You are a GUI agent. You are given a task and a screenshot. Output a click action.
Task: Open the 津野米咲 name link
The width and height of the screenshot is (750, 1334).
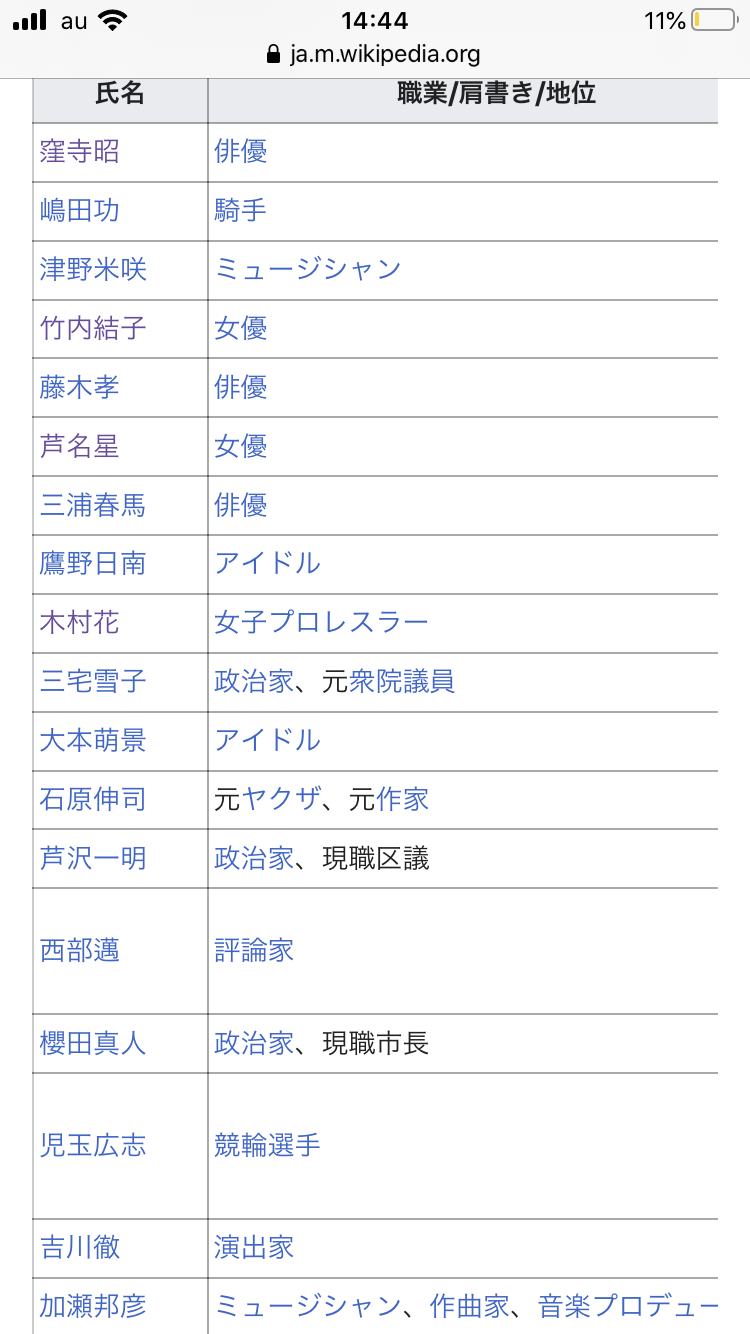coord(93,270)
